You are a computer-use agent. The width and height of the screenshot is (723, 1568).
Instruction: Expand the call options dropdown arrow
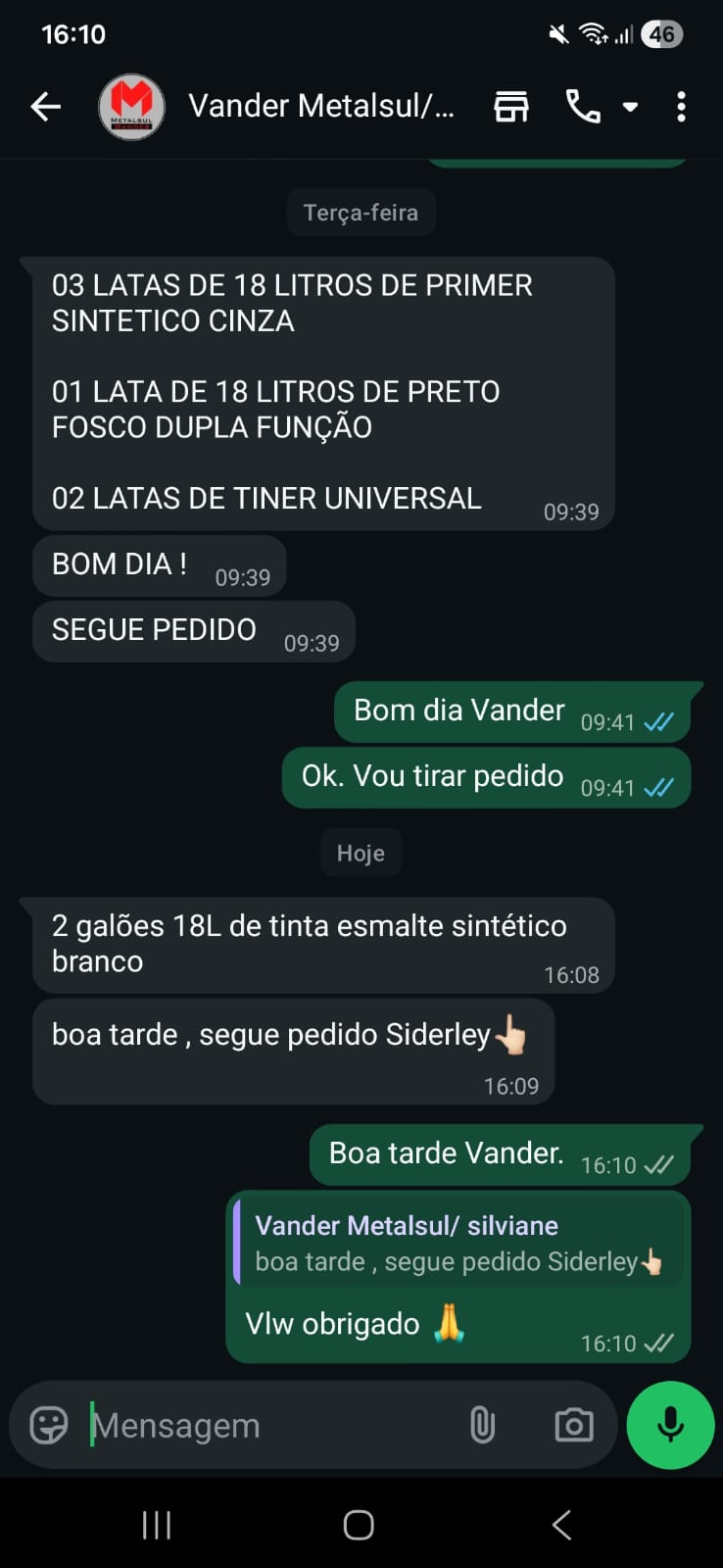(630, 106)
